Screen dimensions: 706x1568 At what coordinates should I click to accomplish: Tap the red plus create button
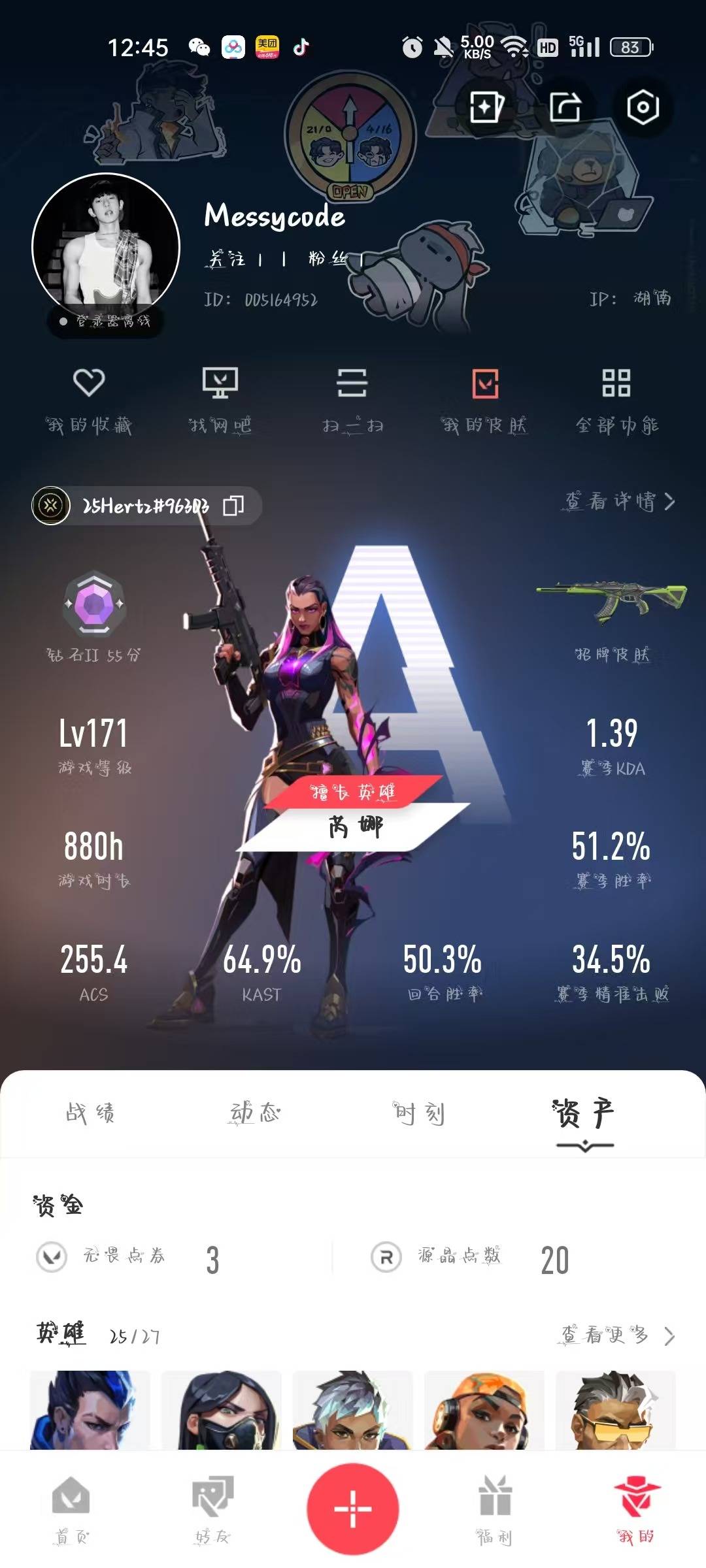click(x=353, y=1509)
